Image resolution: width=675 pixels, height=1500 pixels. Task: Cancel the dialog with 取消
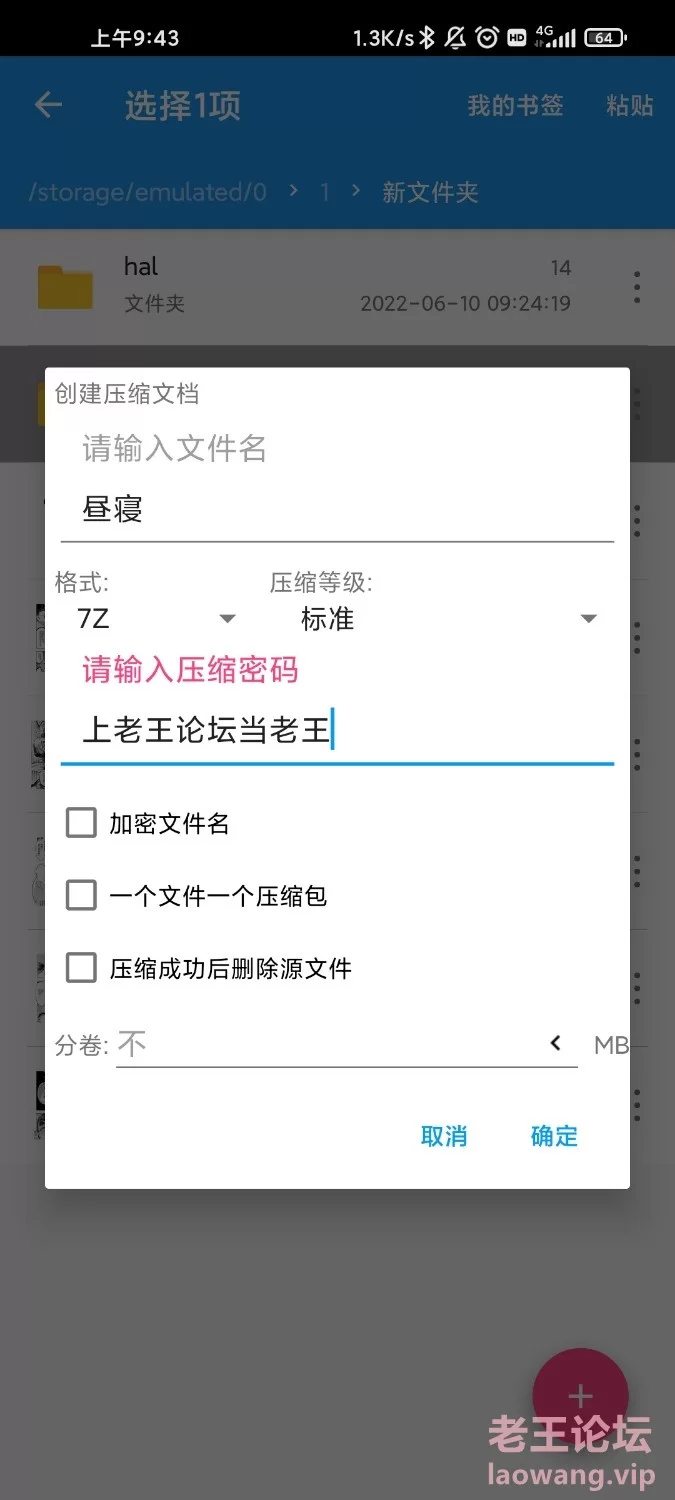[444, 1136]
